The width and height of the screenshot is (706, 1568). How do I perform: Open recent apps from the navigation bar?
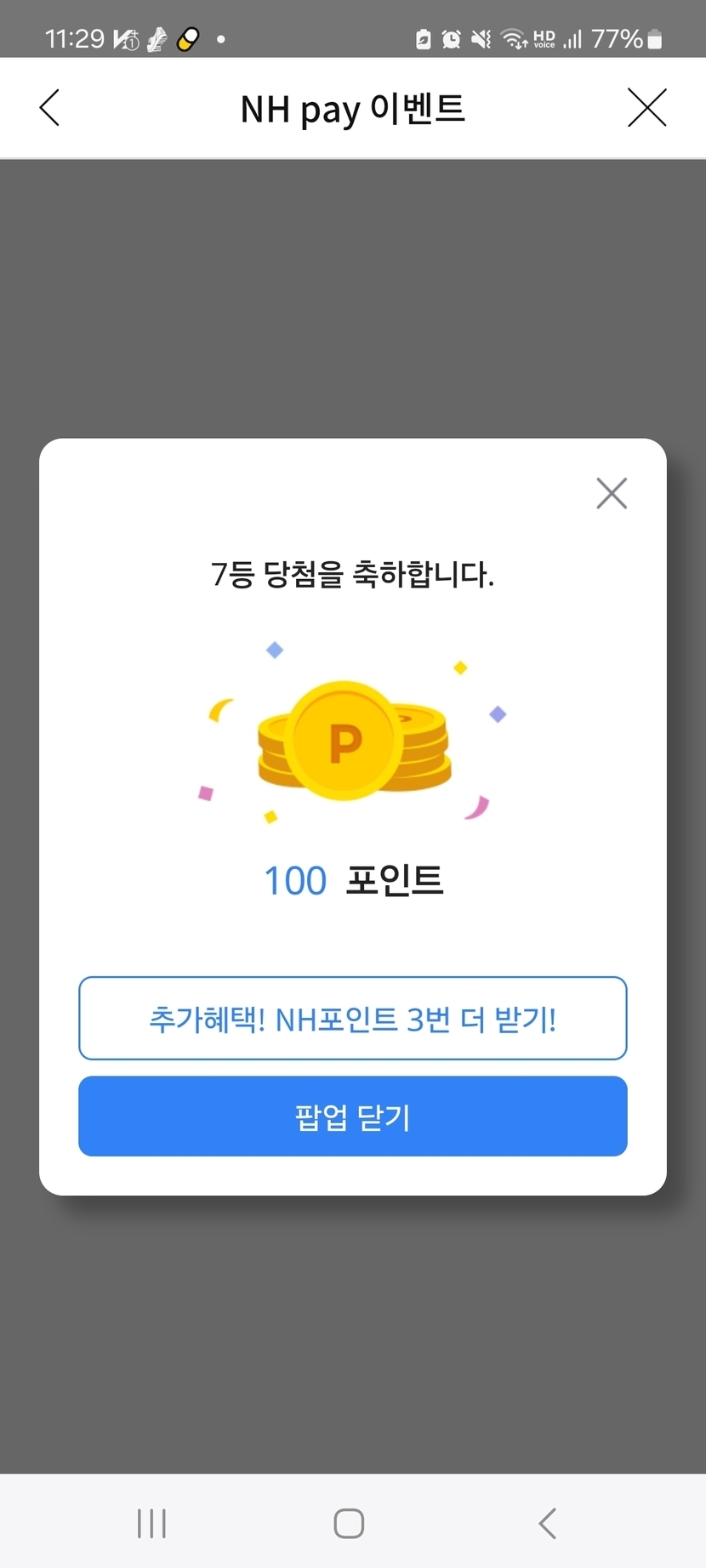point(152,1523)
